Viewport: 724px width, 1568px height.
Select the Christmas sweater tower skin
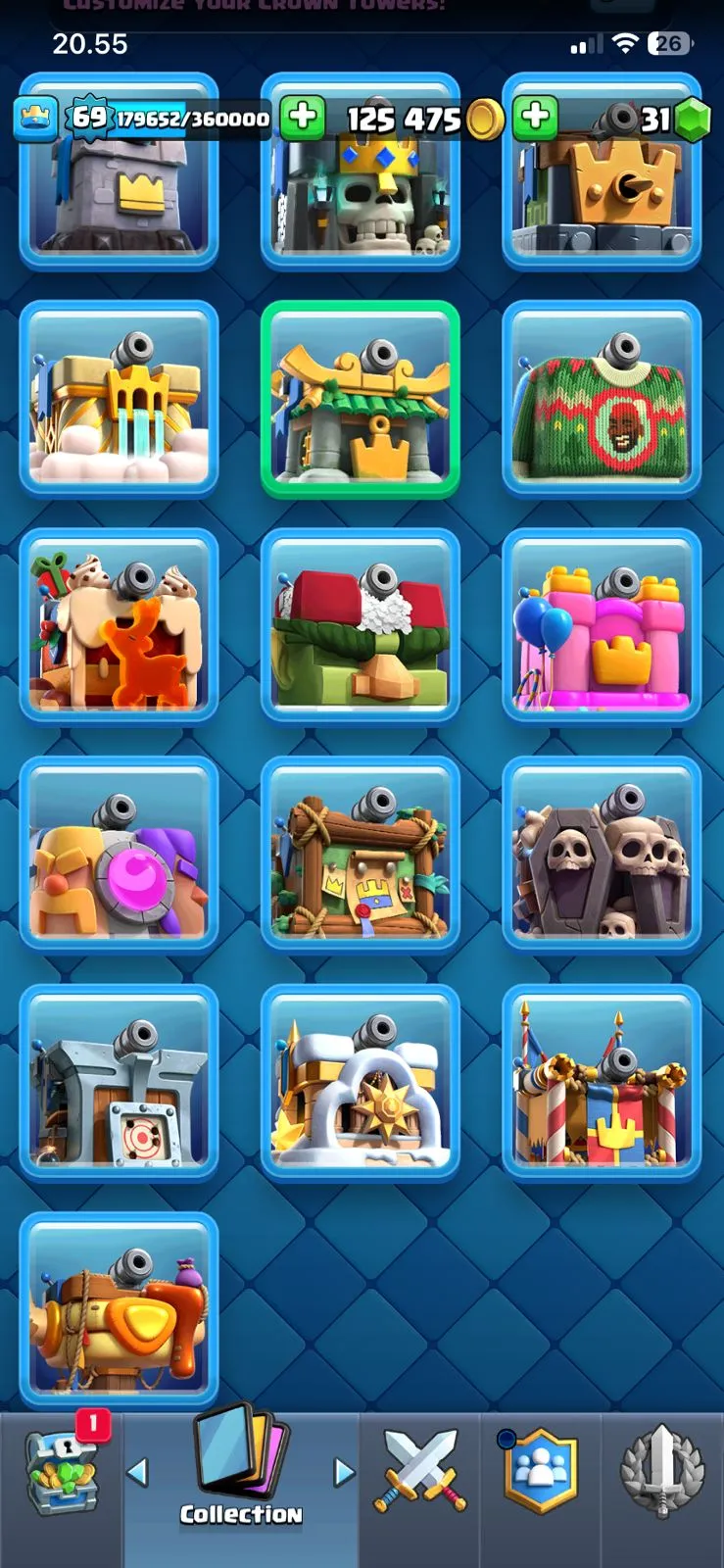point(602,398)
